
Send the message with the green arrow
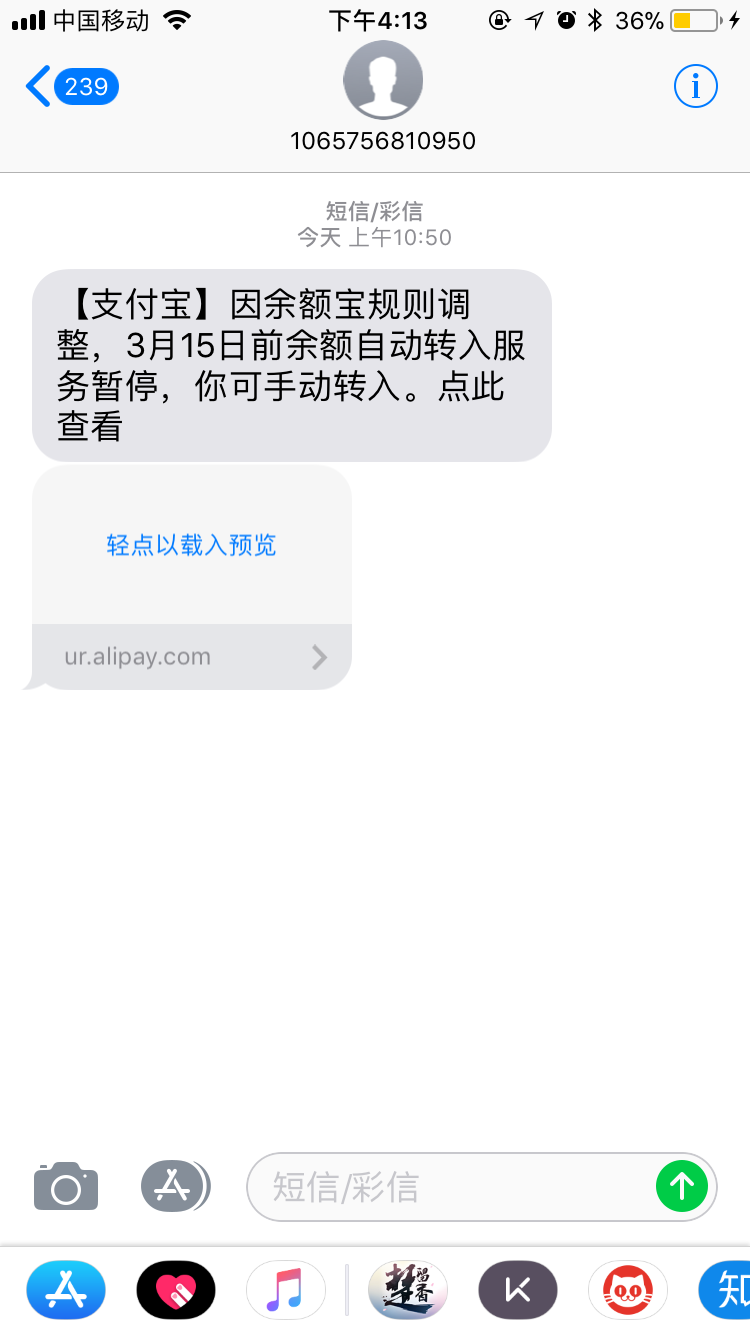(x=682, y=1187)
